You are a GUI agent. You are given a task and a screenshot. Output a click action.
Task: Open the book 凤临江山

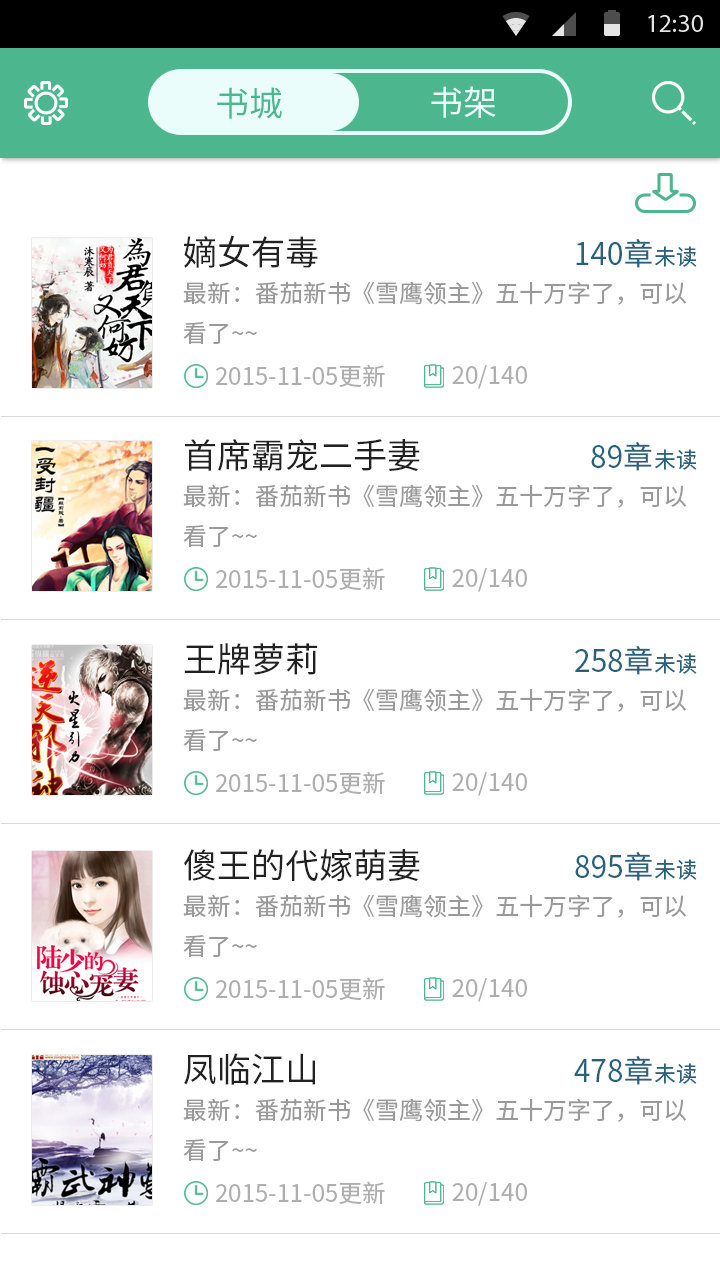click(251, 1070)
